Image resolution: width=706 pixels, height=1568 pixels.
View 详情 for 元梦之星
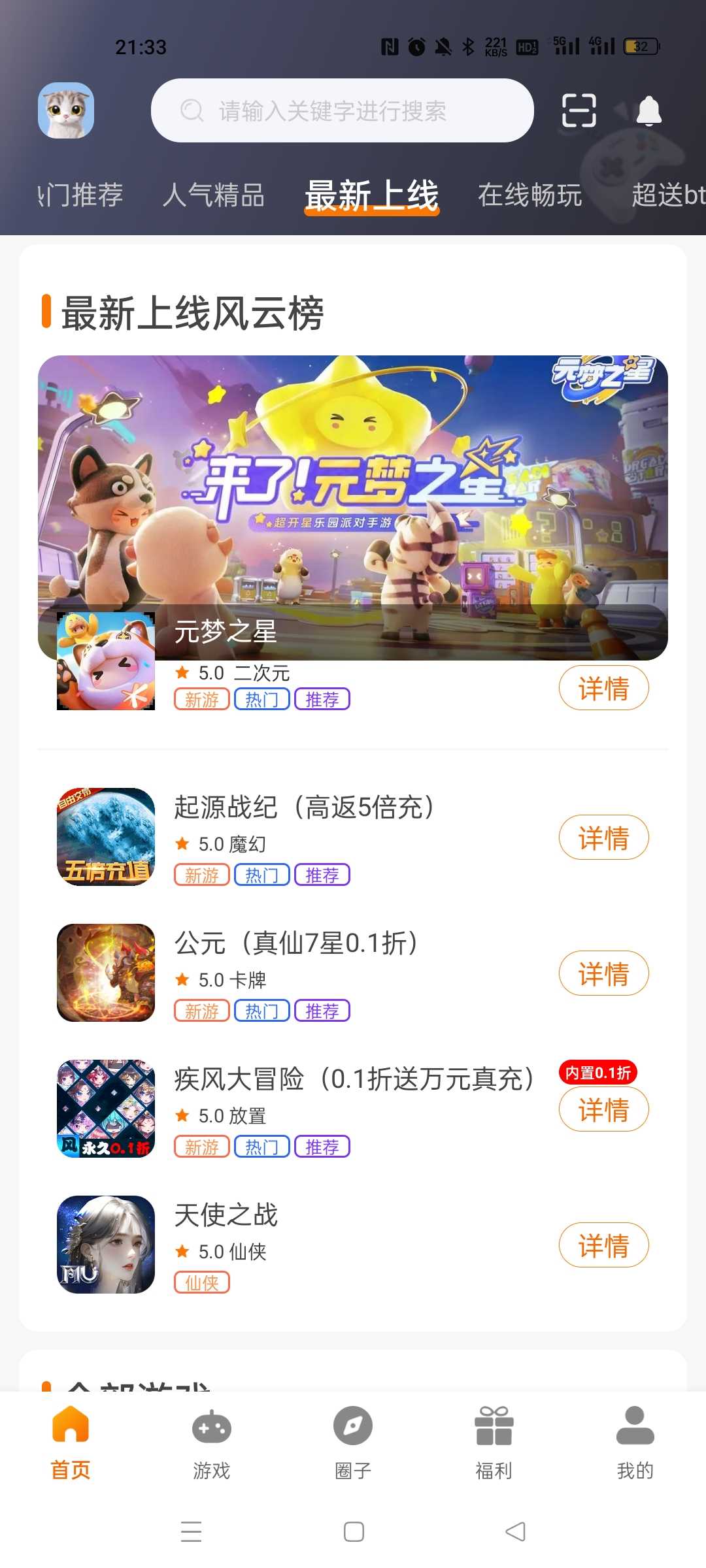603,688
